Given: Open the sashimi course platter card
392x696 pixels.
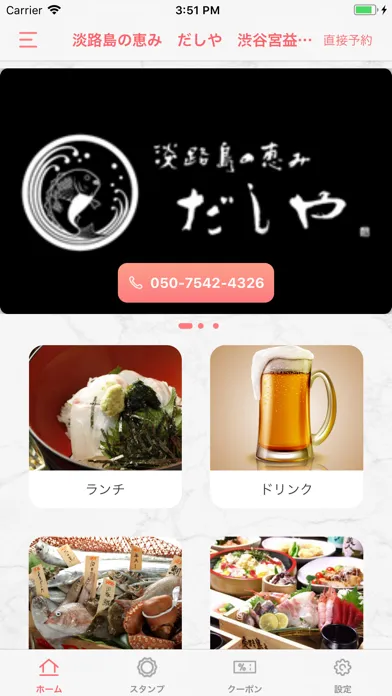Looking at the screenshot, I should (286, 593).
